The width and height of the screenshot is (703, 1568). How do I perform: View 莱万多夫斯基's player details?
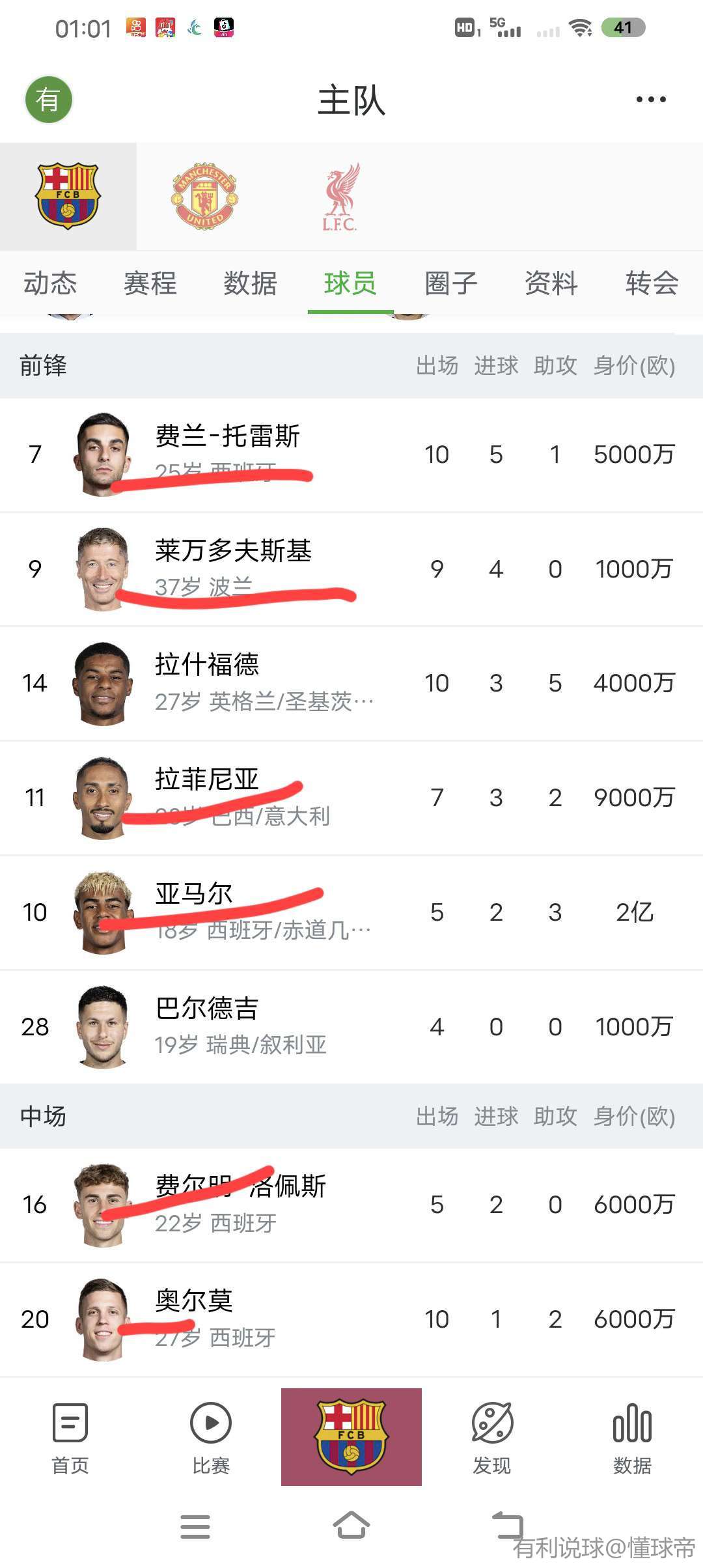coord(351,569)
